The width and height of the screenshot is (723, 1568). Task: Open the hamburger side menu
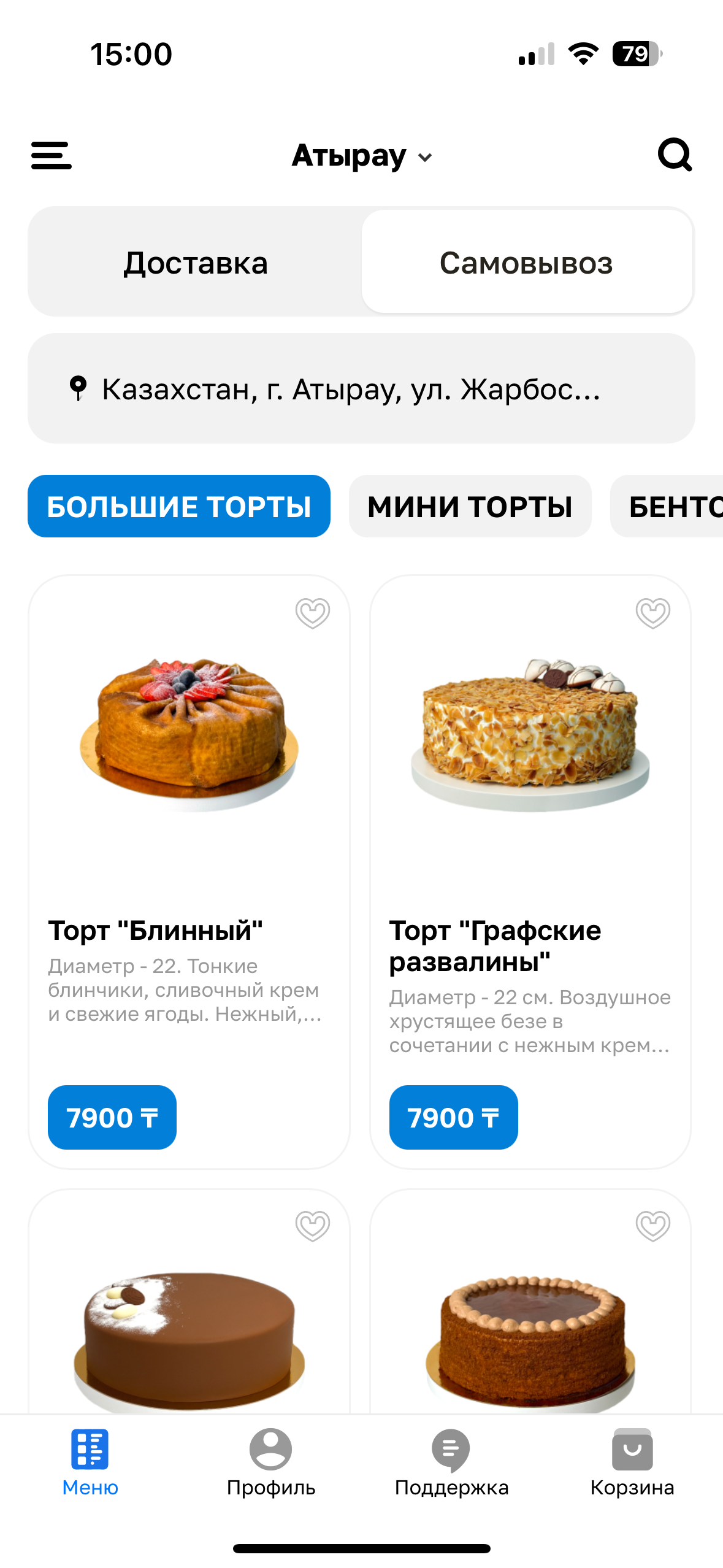coord(52,155)
